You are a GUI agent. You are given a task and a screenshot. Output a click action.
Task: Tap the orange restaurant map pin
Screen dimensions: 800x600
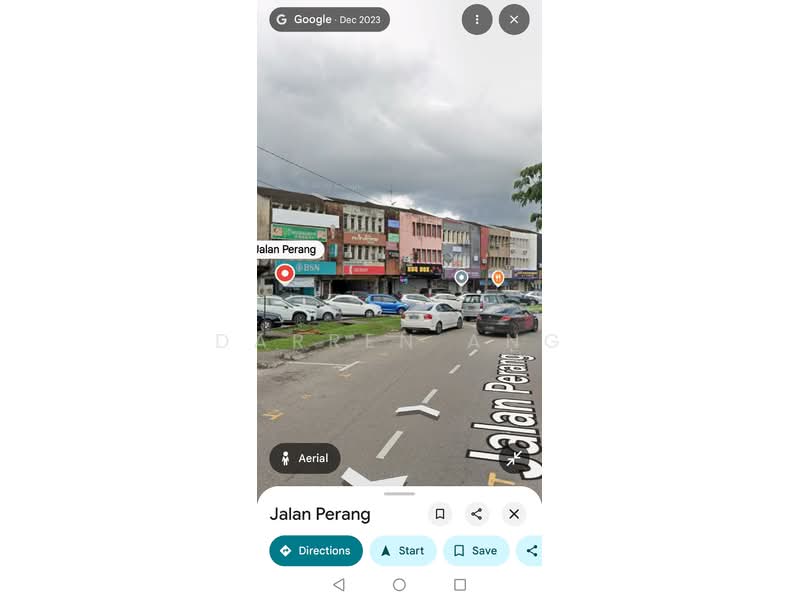coord(497,278)
